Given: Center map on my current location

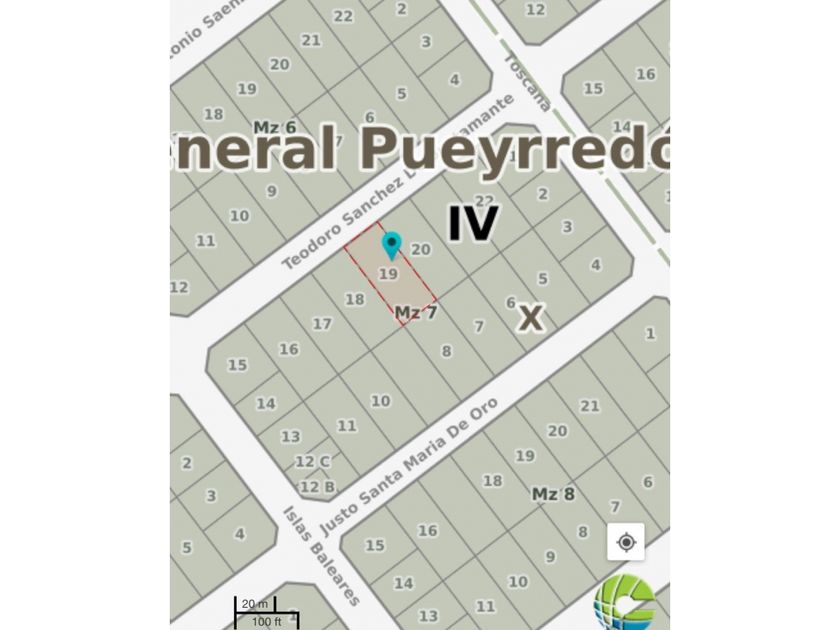Looking at the screenshot, I should coord(626,542).
